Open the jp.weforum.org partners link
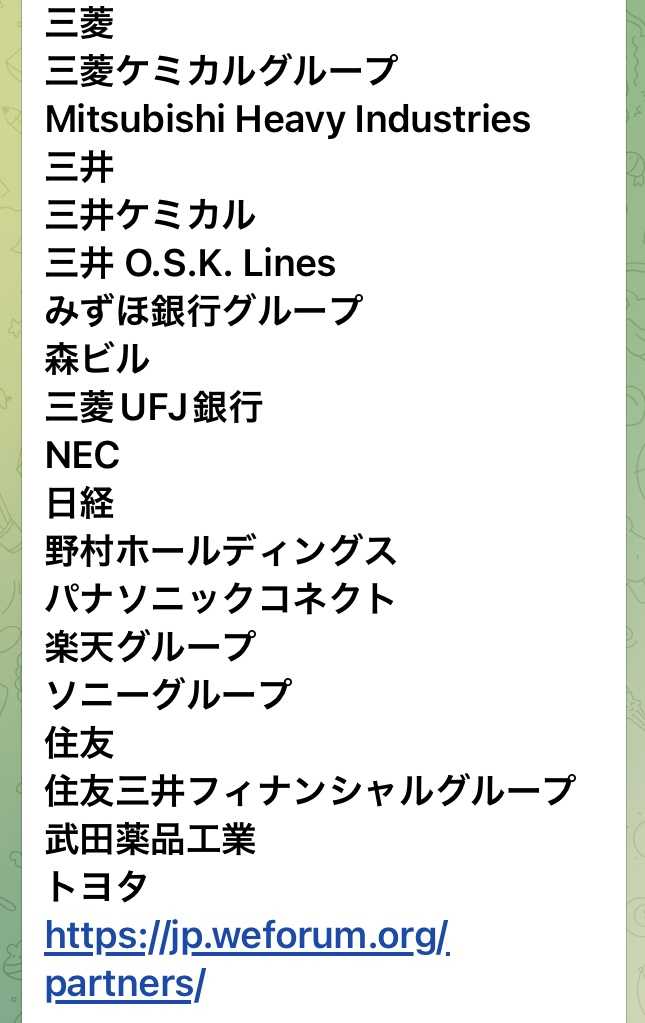The image size is (645, 1023). (x=247, y=937)
